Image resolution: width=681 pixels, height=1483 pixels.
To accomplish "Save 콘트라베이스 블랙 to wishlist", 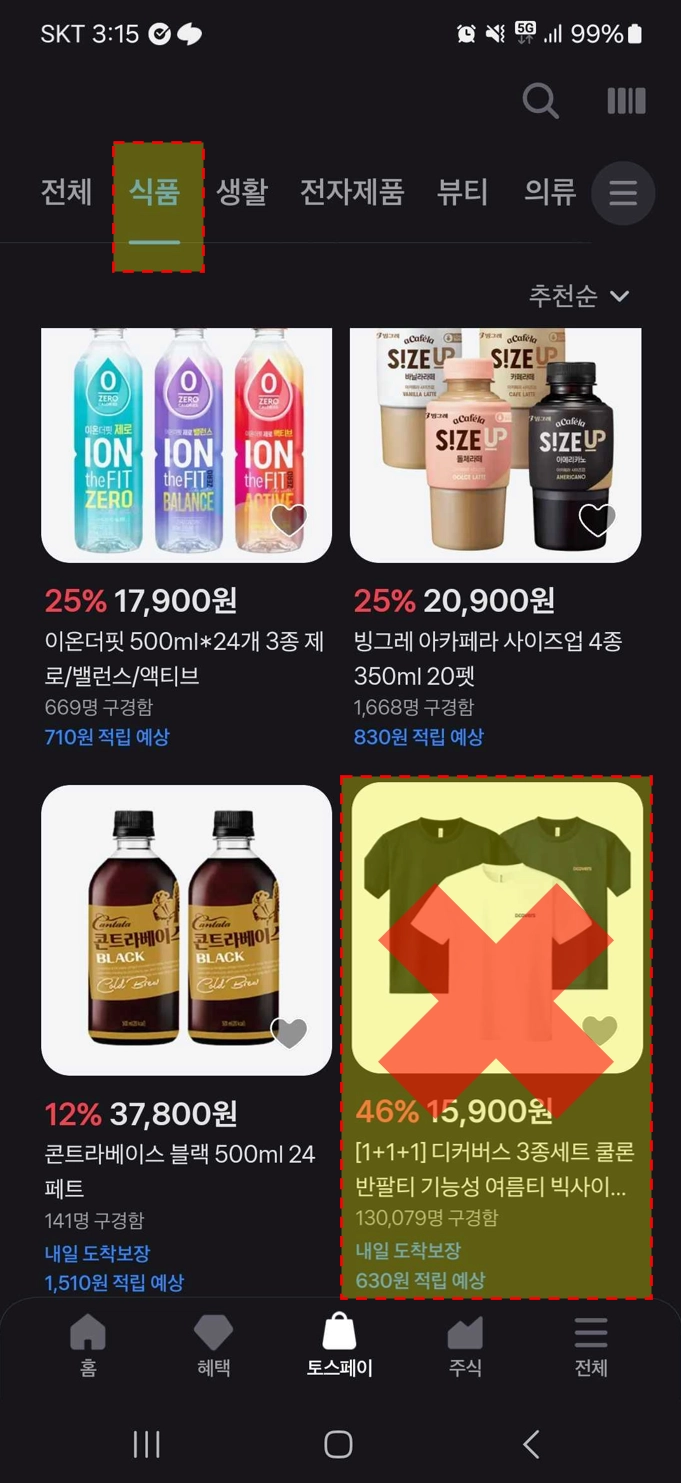I will click(x=289, y=1032).
